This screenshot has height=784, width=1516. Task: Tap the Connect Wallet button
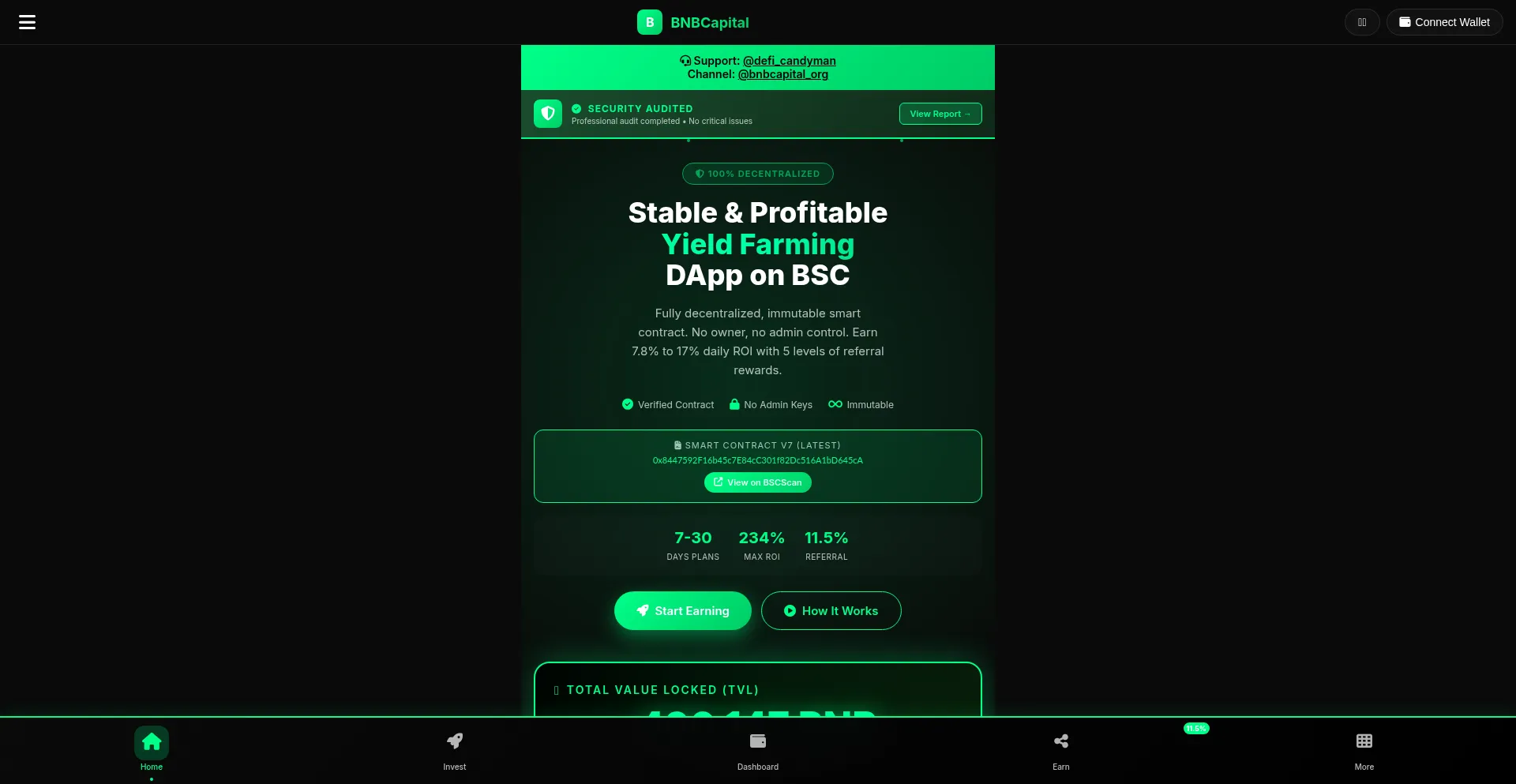1444,22
